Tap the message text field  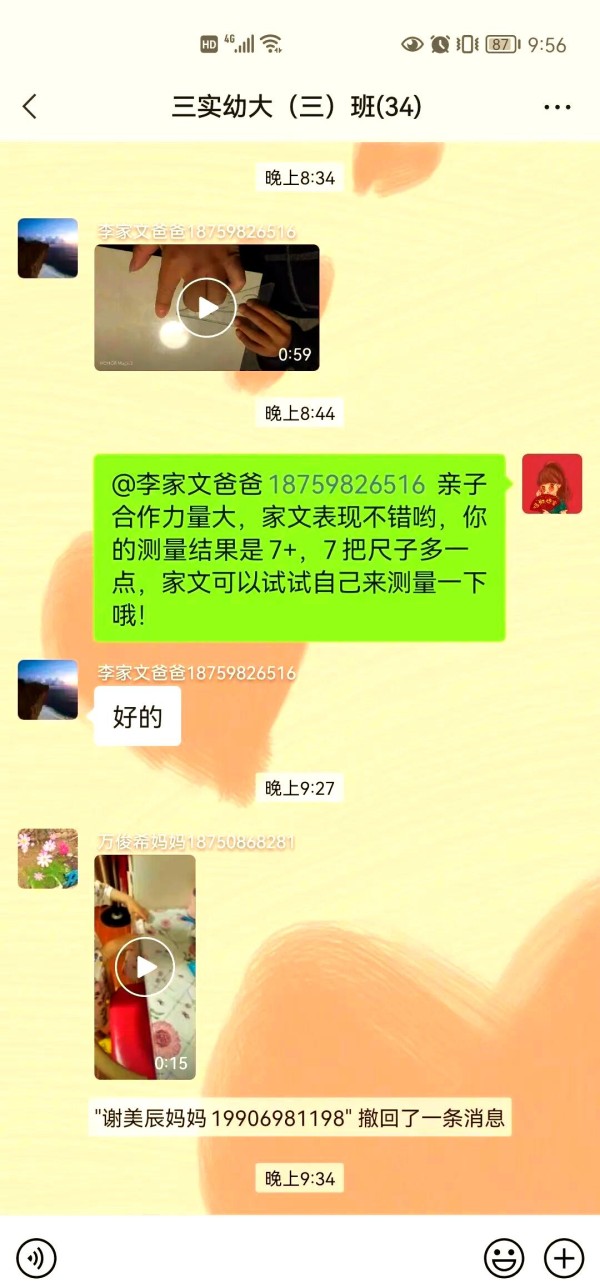(x=270, y=1256)
